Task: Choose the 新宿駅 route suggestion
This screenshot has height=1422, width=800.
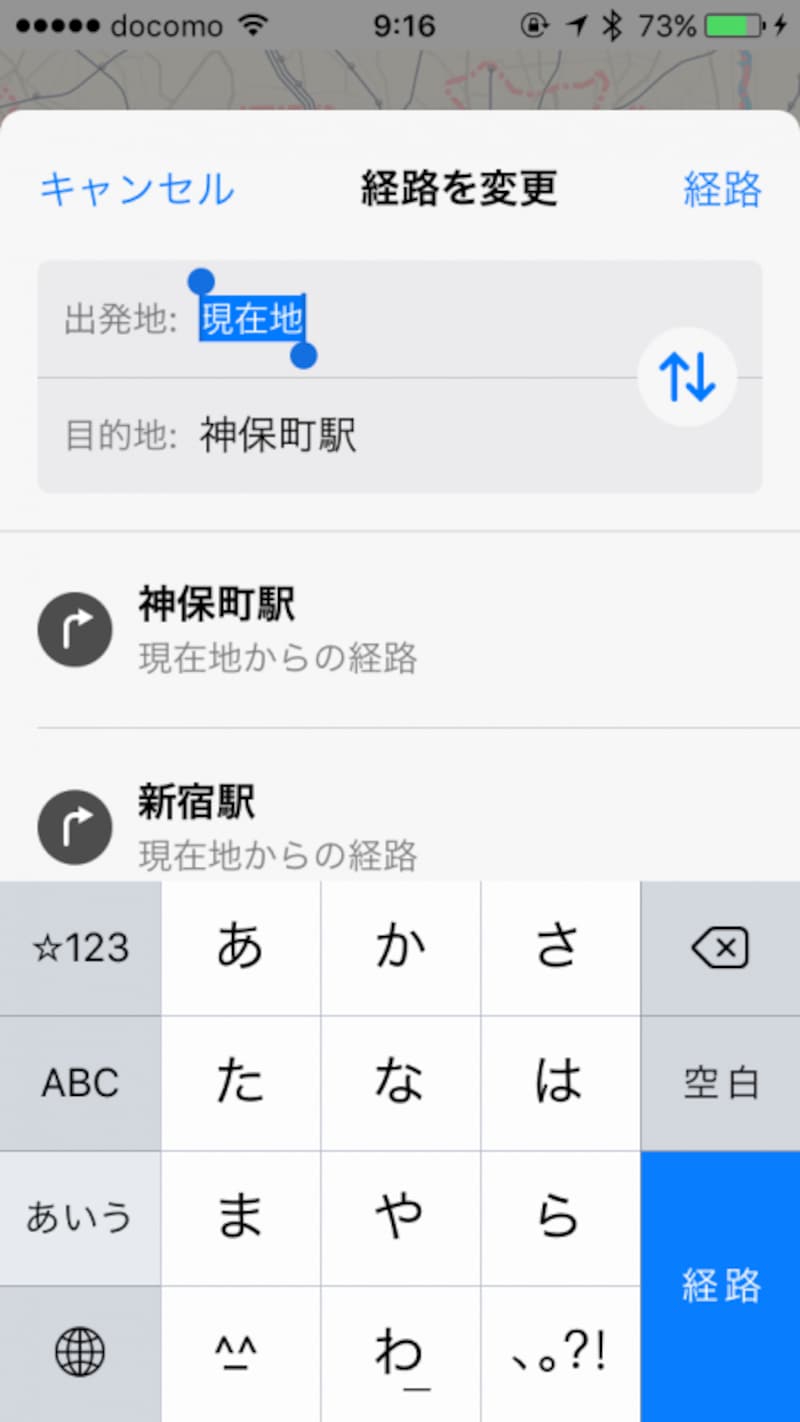Action: tap(400, 826)
